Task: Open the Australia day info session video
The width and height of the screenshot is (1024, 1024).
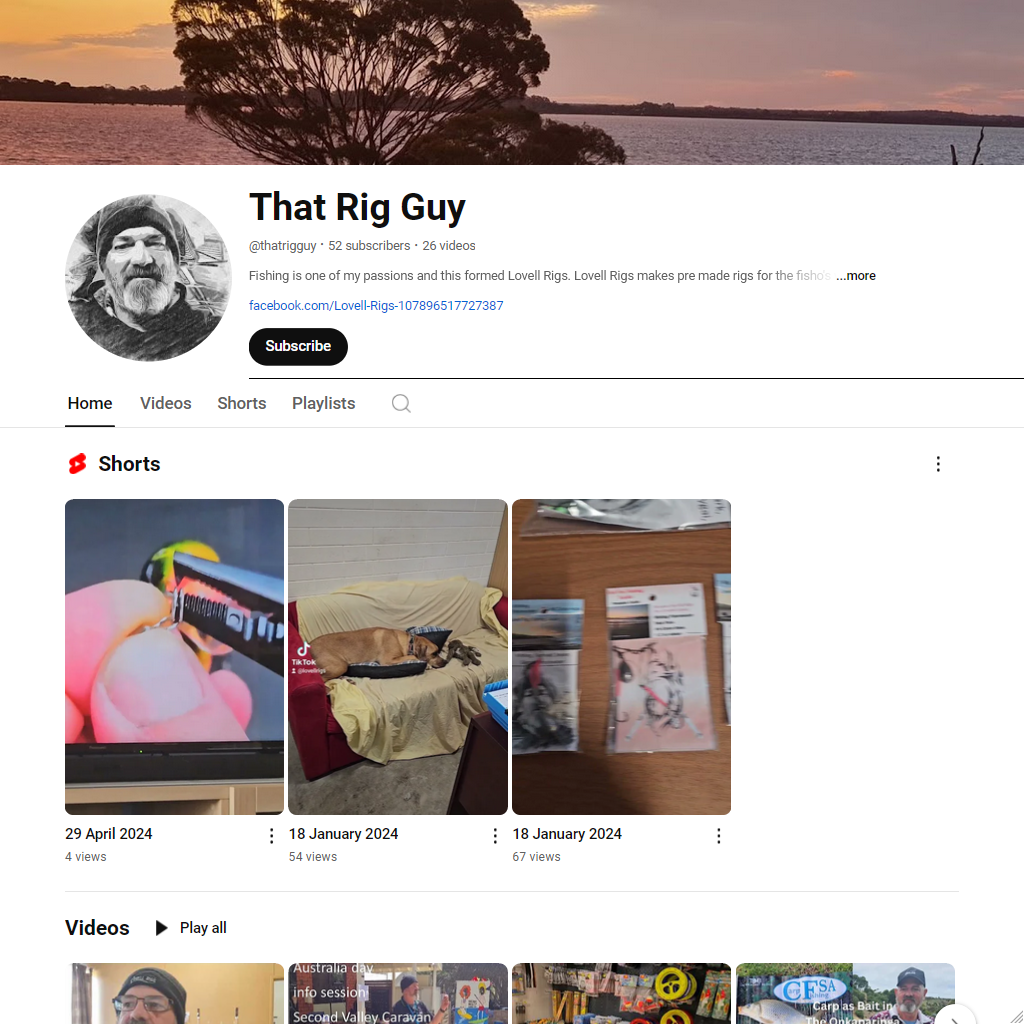Action: (397, 994)
